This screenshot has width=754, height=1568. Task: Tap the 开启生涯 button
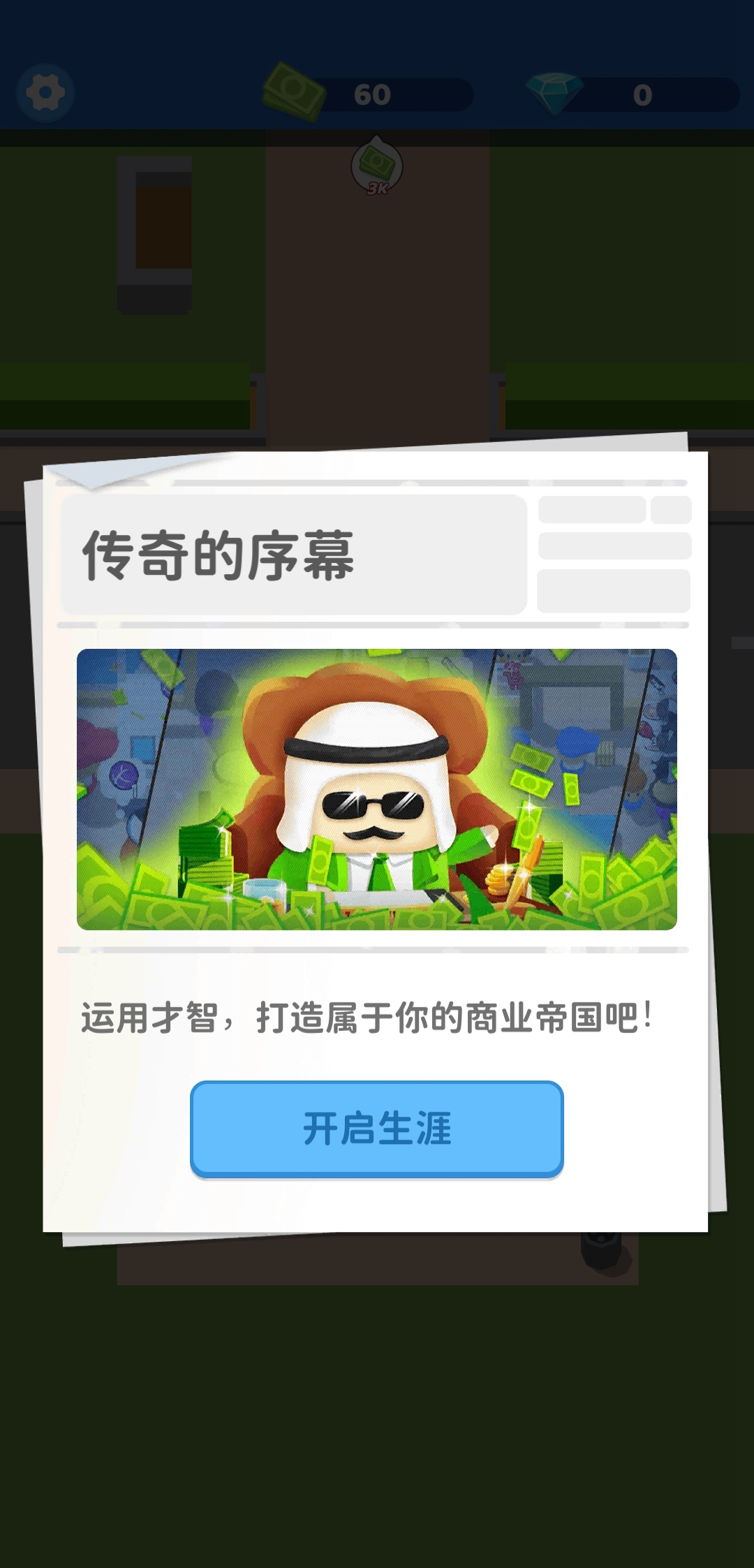tap(377, 1128)
